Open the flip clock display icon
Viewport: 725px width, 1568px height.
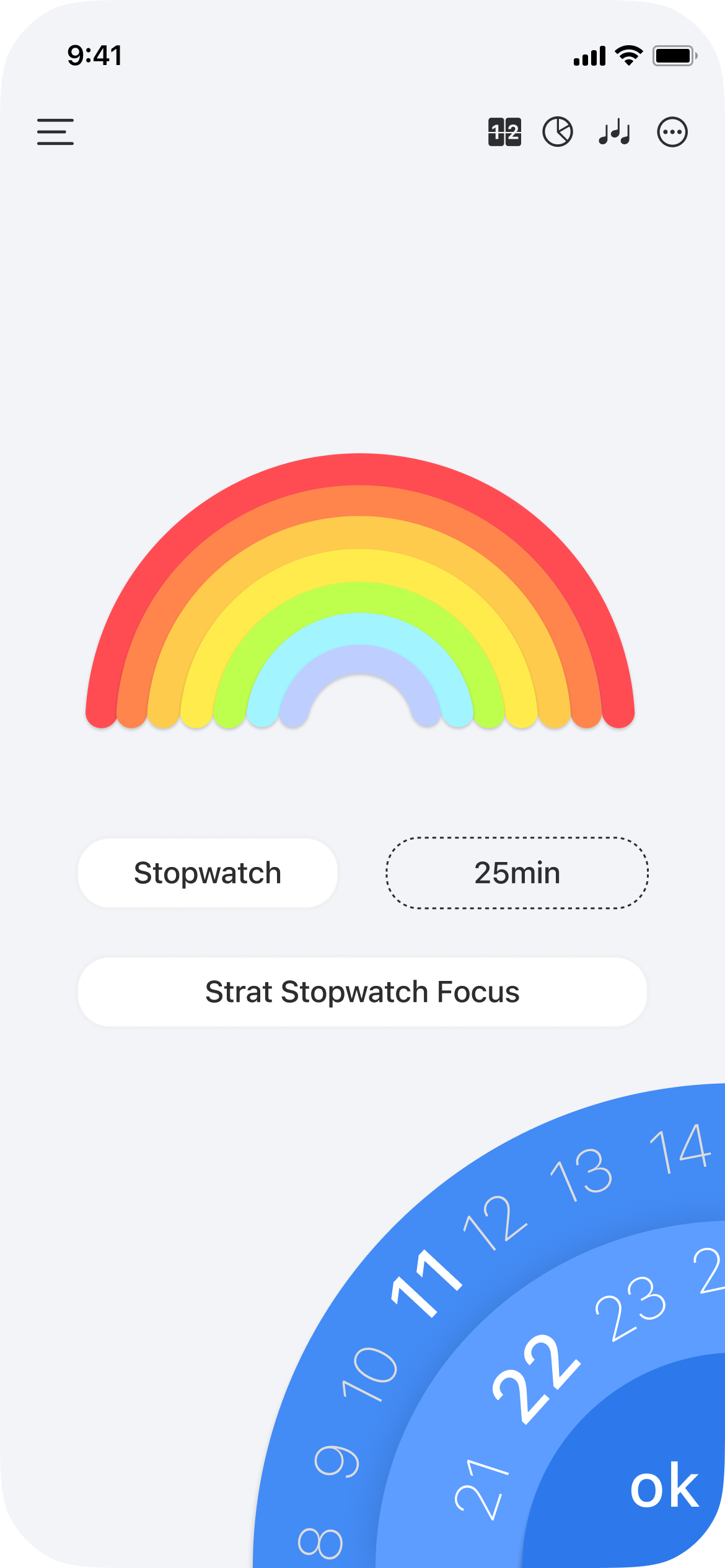coord(504,132)
